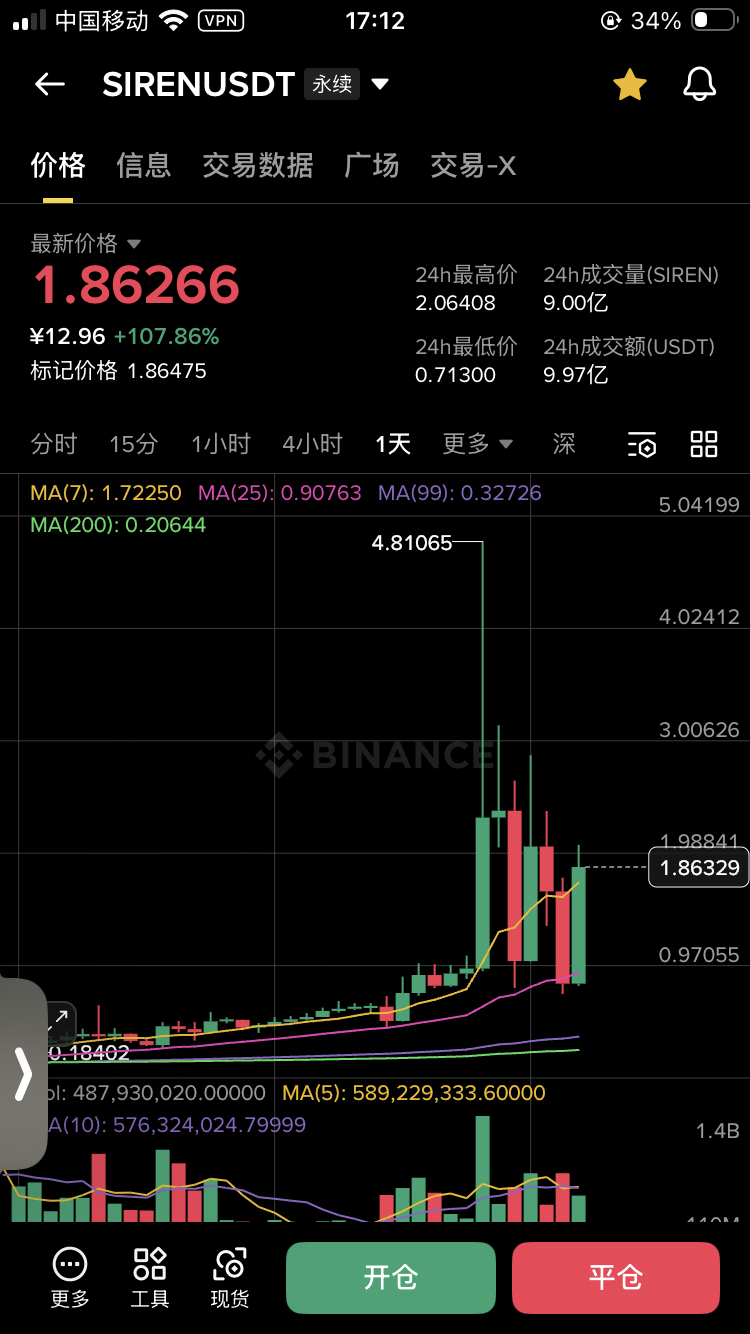Switch to the 交易数据 tab
The height and width of the screenshot is (1334, 750).
pyautogui.click(x=258, y=165)
